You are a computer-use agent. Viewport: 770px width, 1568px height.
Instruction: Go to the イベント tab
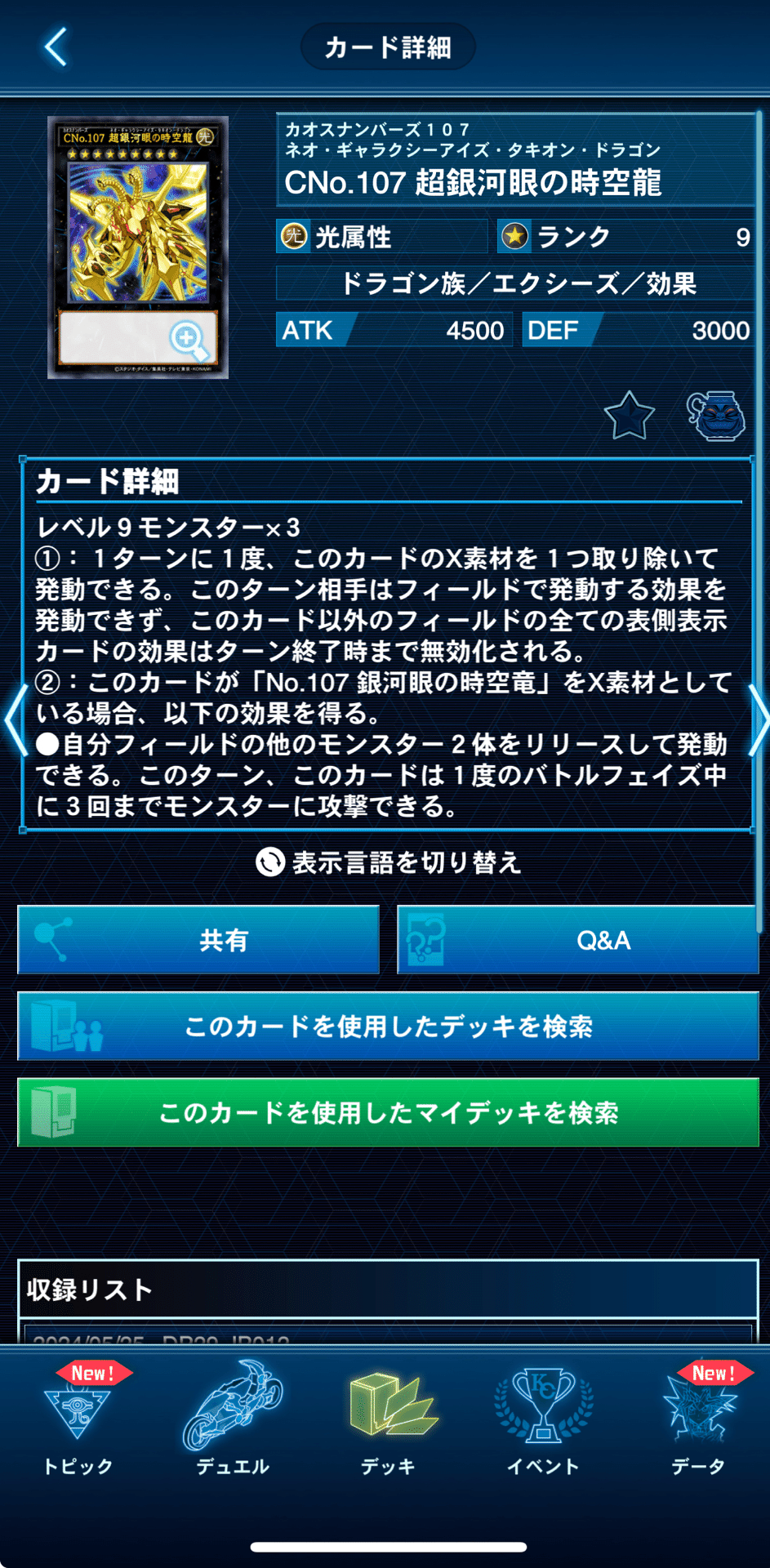point(543,1421)
